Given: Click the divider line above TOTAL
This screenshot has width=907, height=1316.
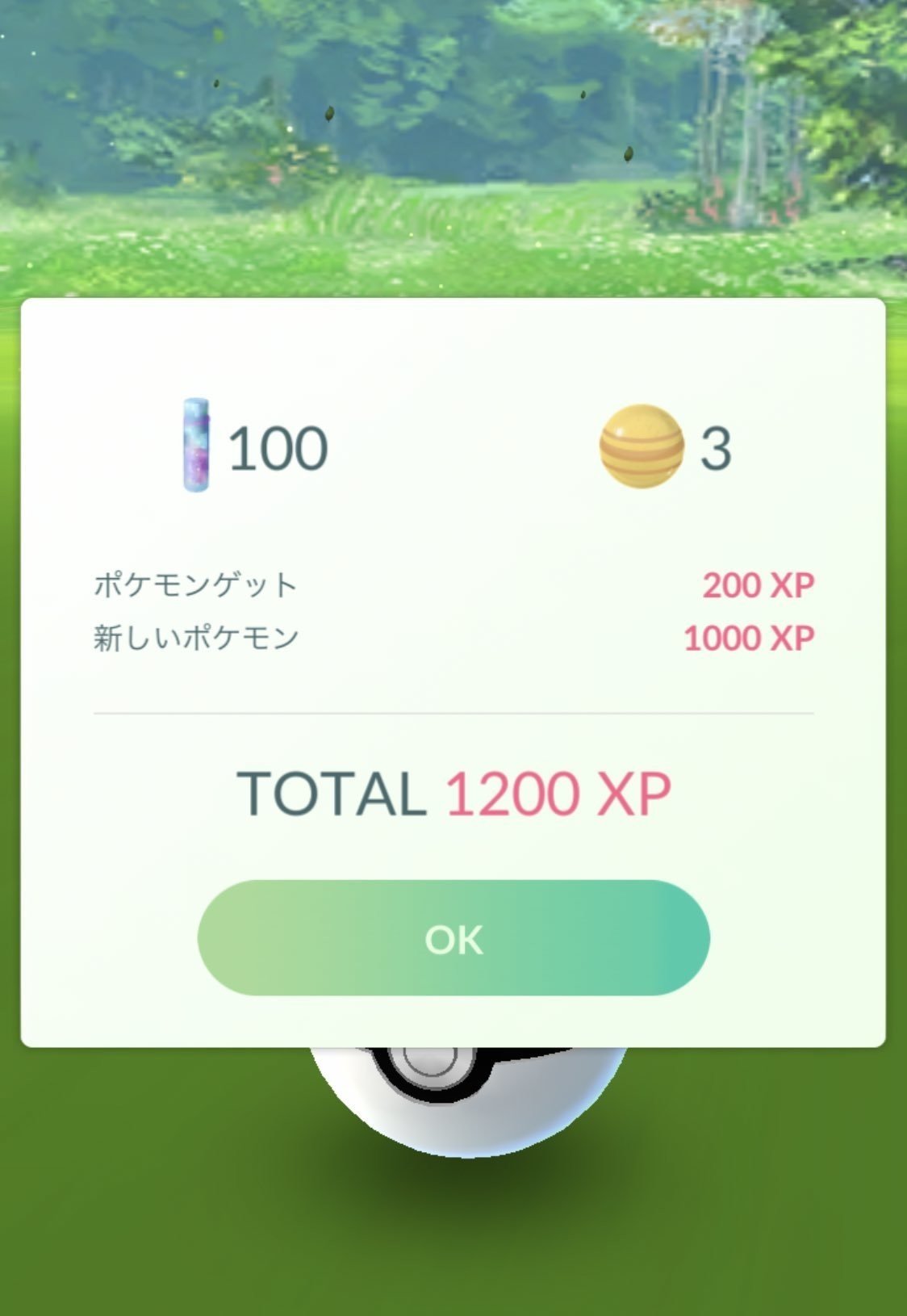Looking at the screenshot, I should point(452,714).
